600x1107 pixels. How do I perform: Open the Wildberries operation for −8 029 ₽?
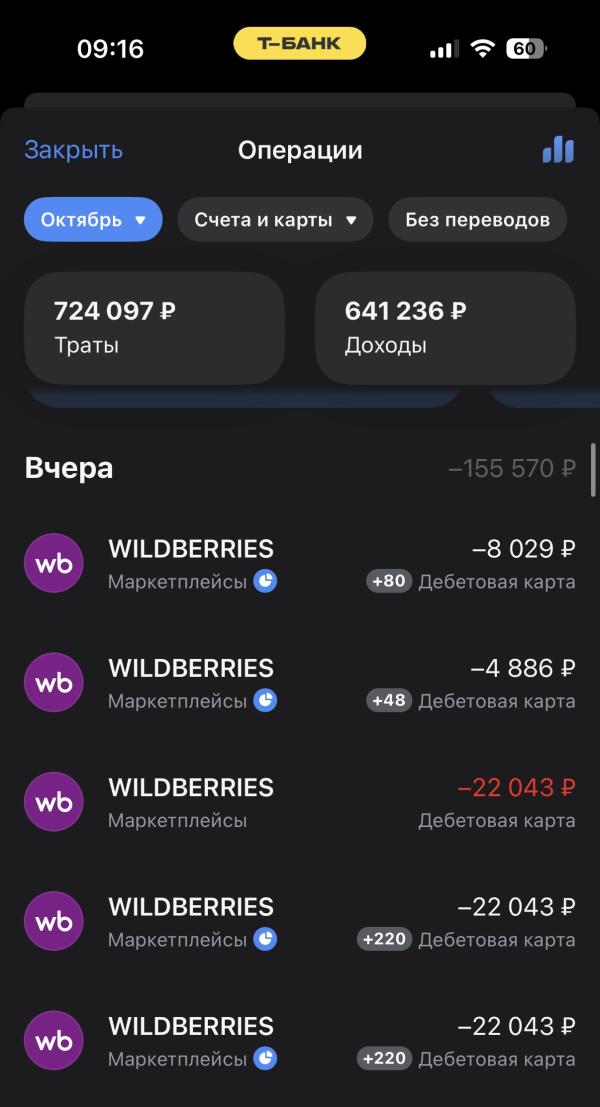(300, 564)
